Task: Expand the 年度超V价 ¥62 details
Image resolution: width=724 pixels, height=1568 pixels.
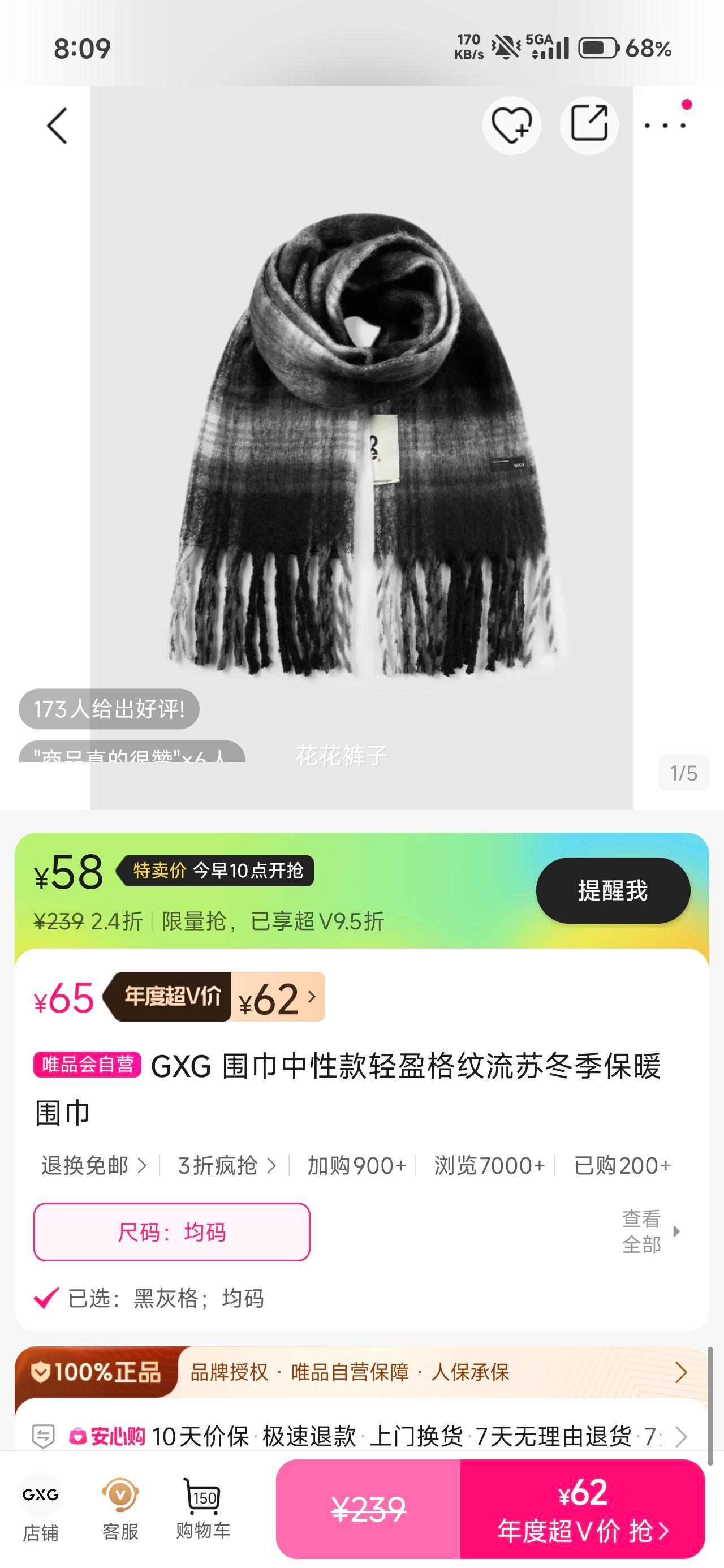Action: point(268,997)
